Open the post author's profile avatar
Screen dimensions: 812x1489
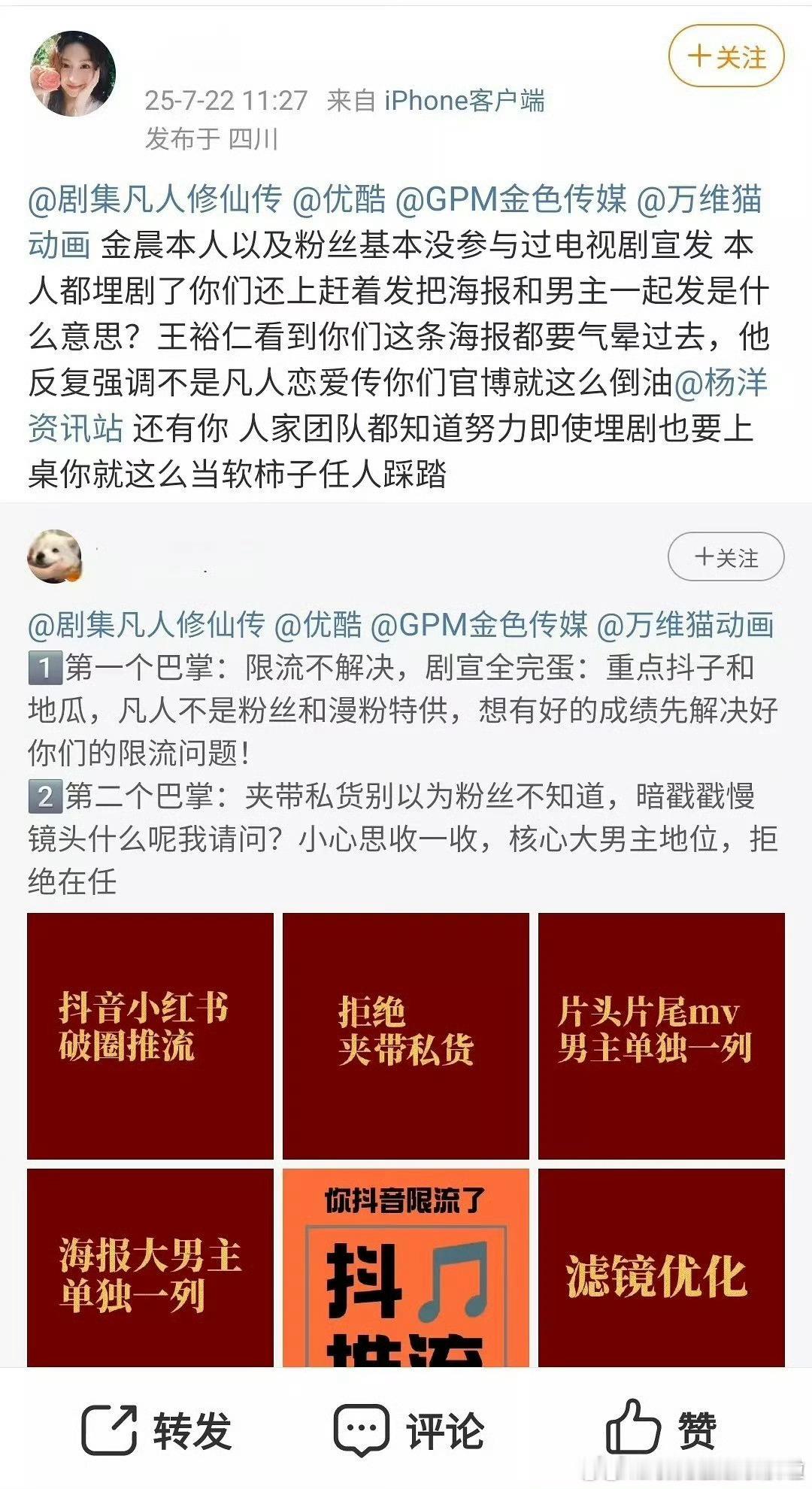coord(72,74)
